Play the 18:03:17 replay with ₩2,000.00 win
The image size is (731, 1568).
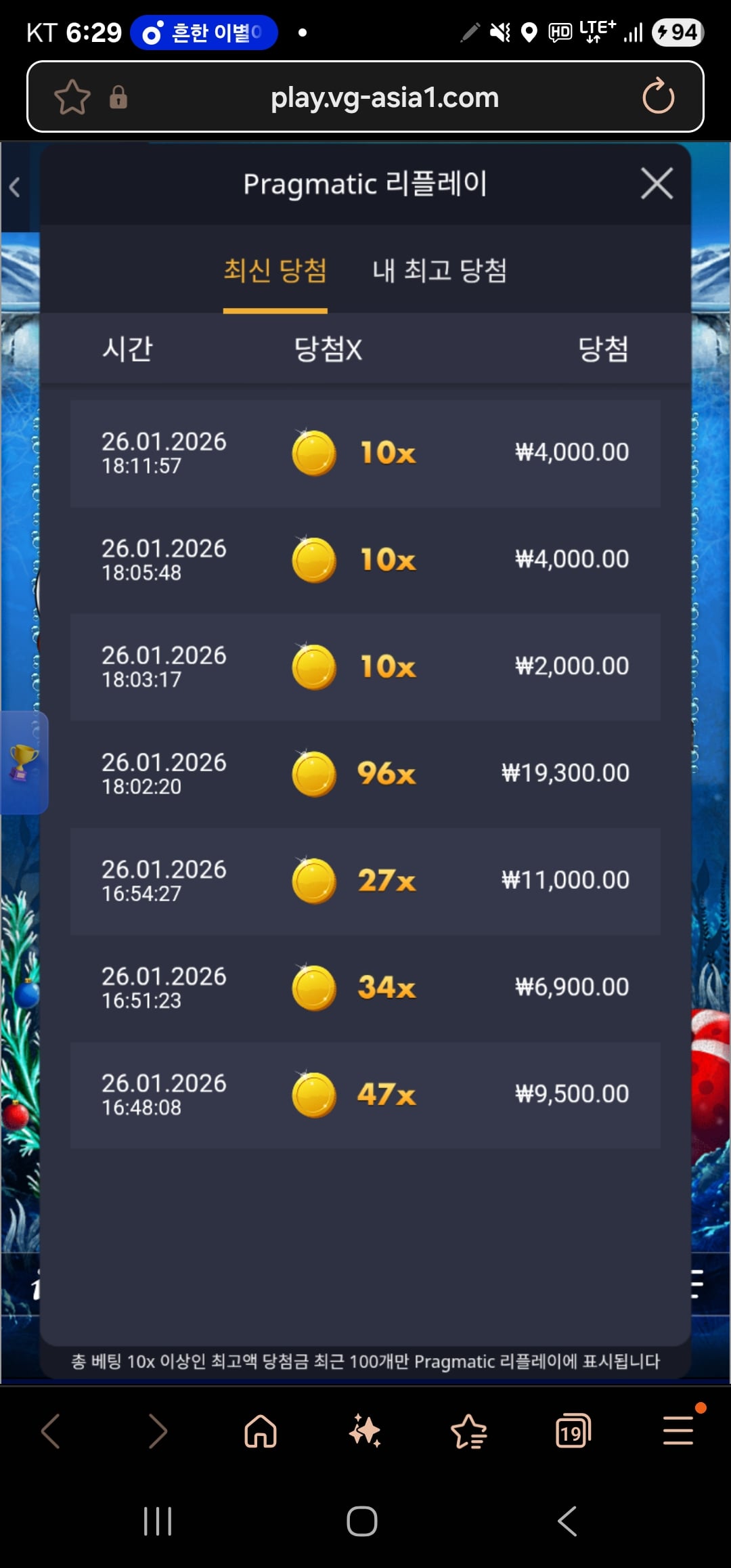pos(365,667)
